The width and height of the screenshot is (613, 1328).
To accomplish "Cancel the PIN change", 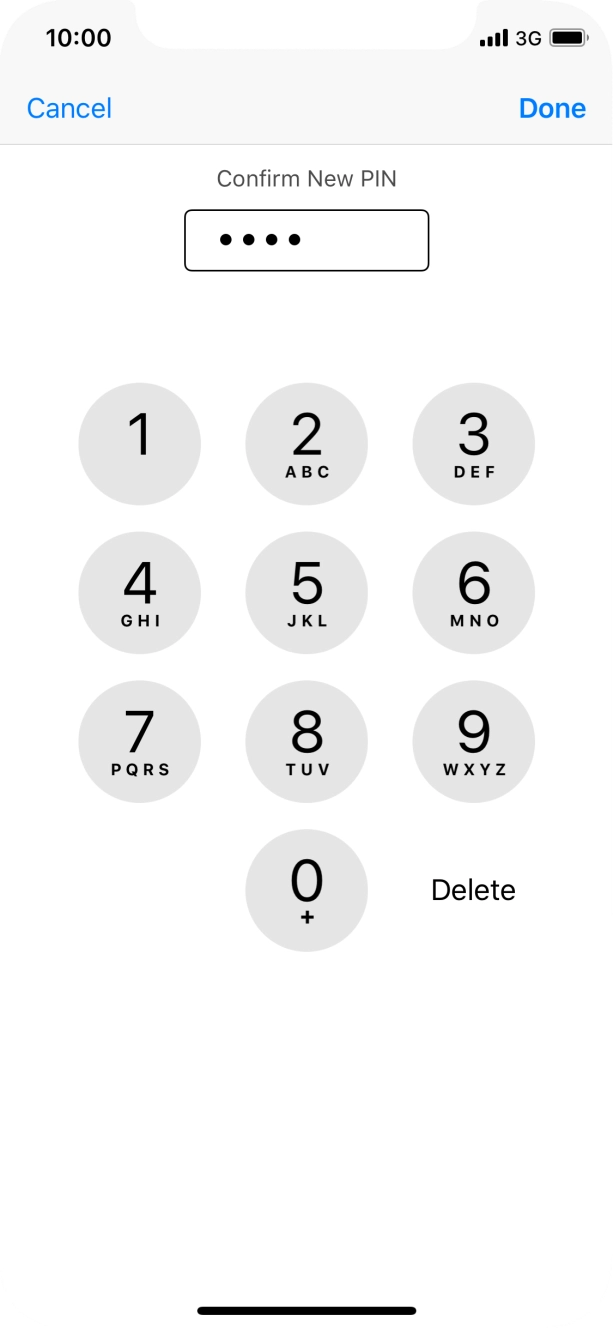I will [69, 108].
